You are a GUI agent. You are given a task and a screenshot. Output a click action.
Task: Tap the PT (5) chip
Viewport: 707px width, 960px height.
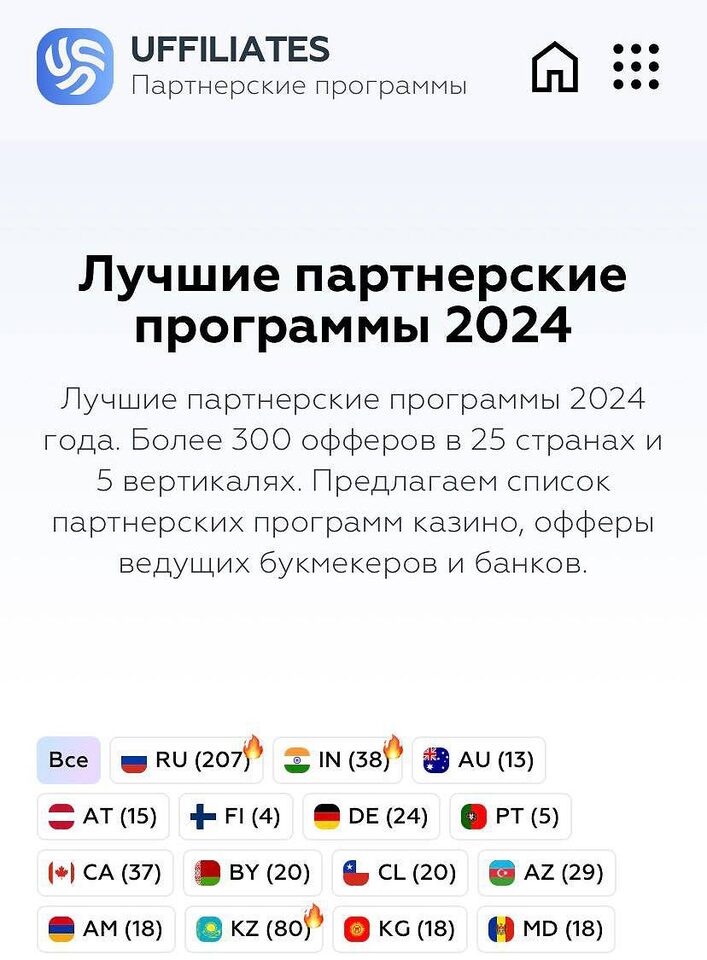coord(510,817)
